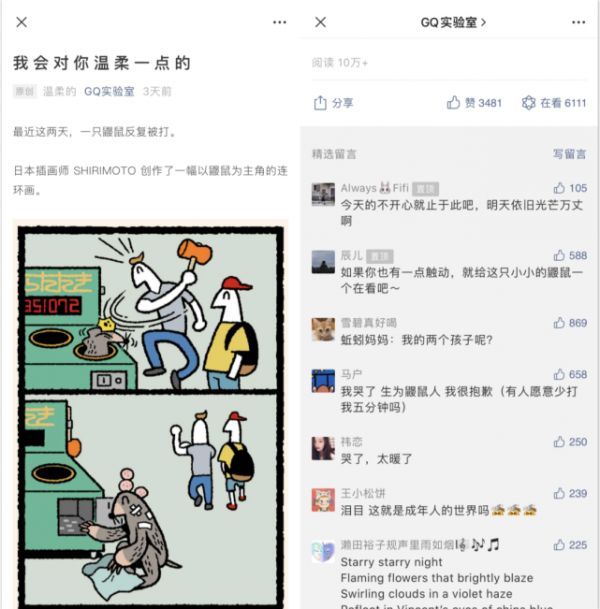The image size is (600, 609).
Task: Close the article titled 我会对你温柔一点的
Action: coord(21,22)
